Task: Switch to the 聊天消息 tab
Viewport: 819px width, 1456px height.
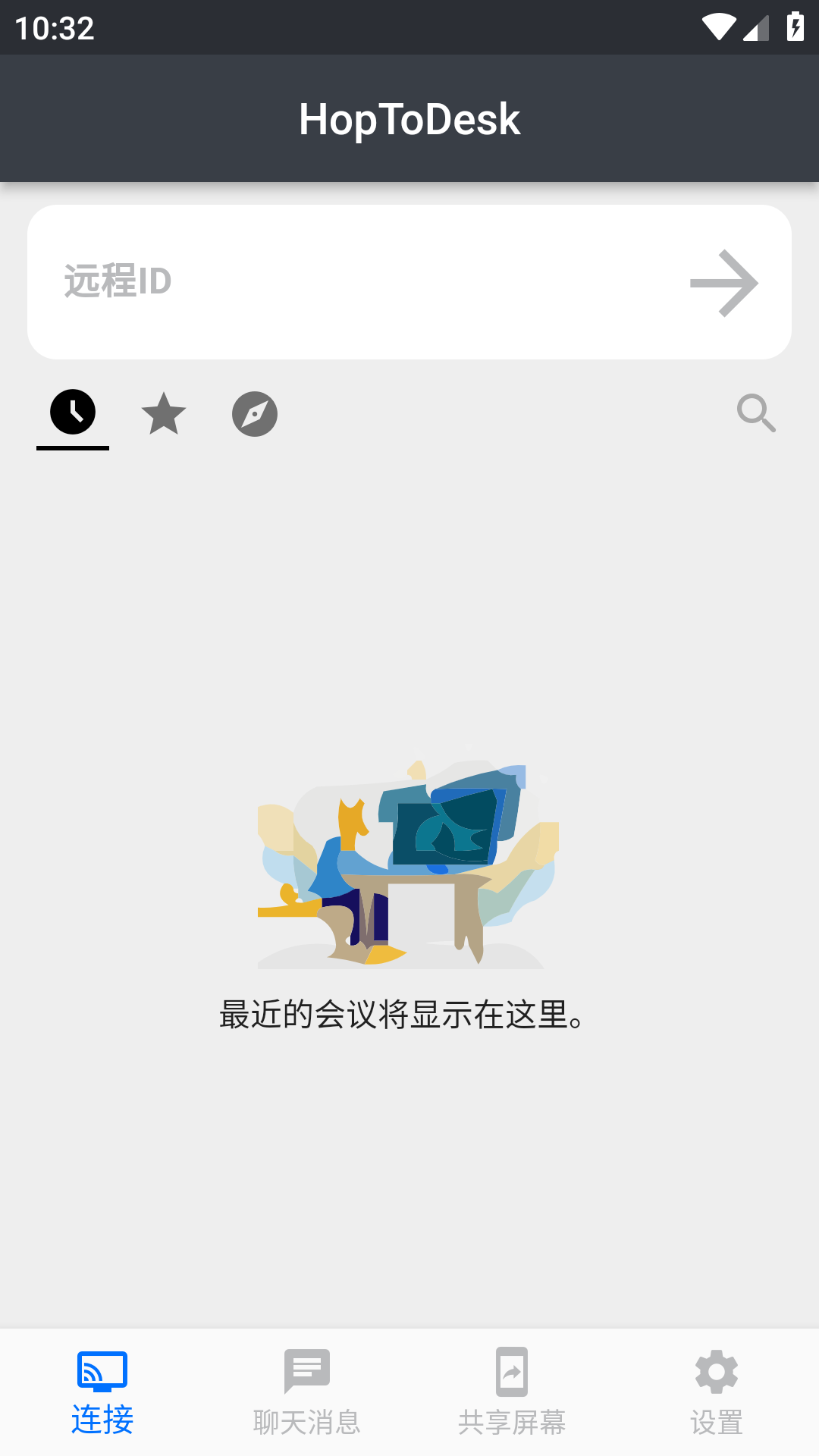Action: coord(307,1392)
